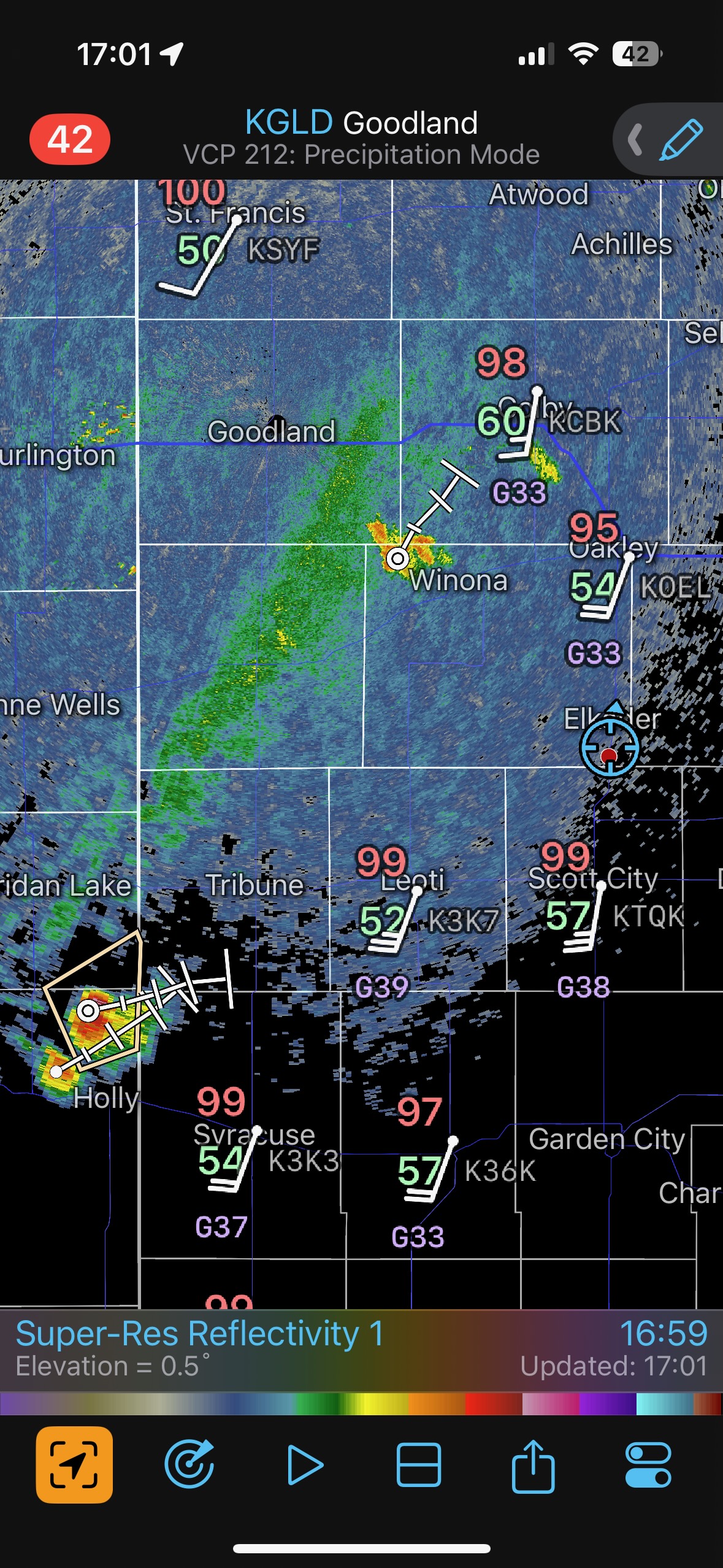Refresh the radar data
Viewport: 723px width, 1568px height.
coord(189,1464)
